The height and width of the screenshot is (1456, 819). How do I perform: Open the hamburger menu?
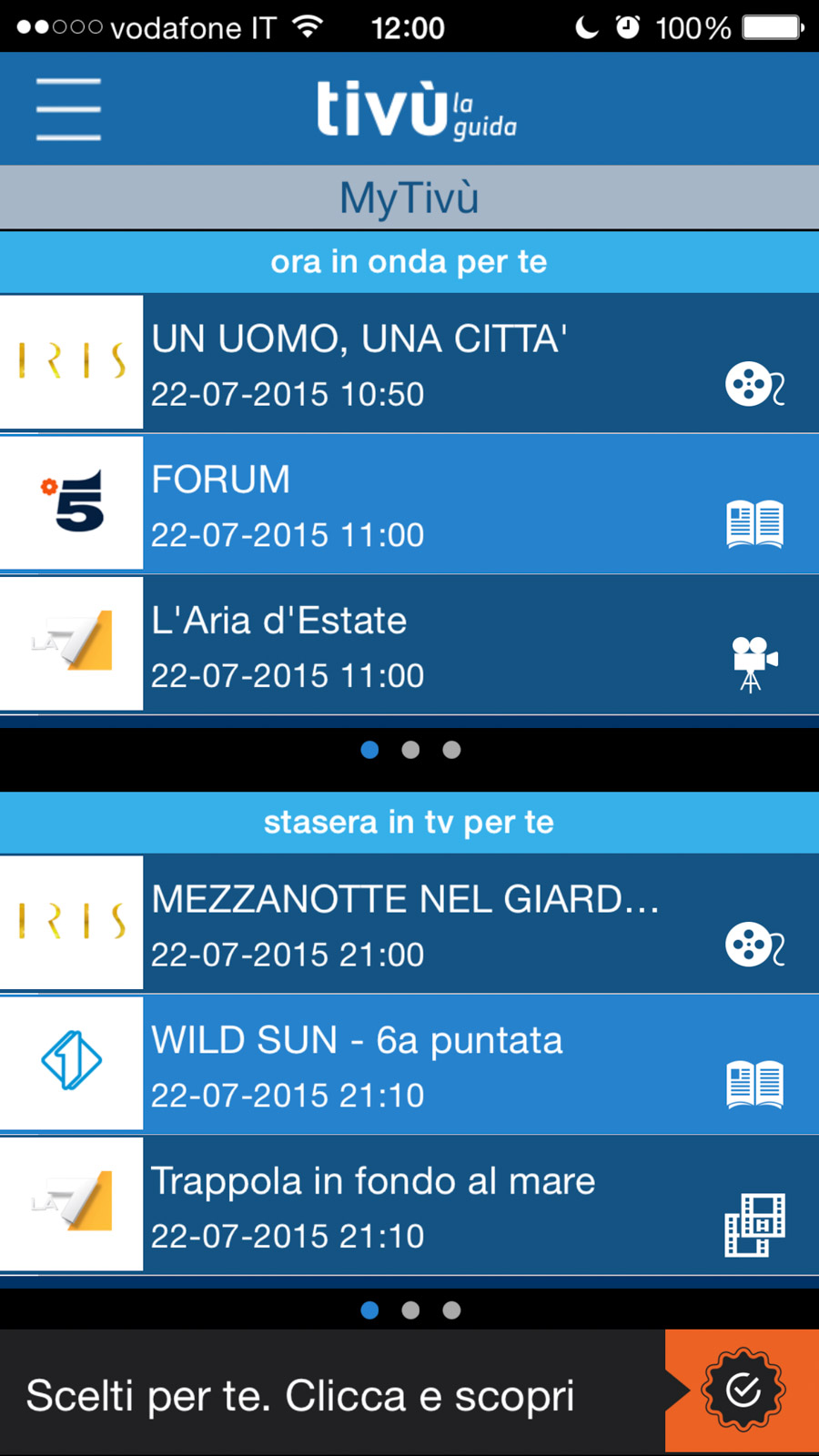tap(68, 109)
